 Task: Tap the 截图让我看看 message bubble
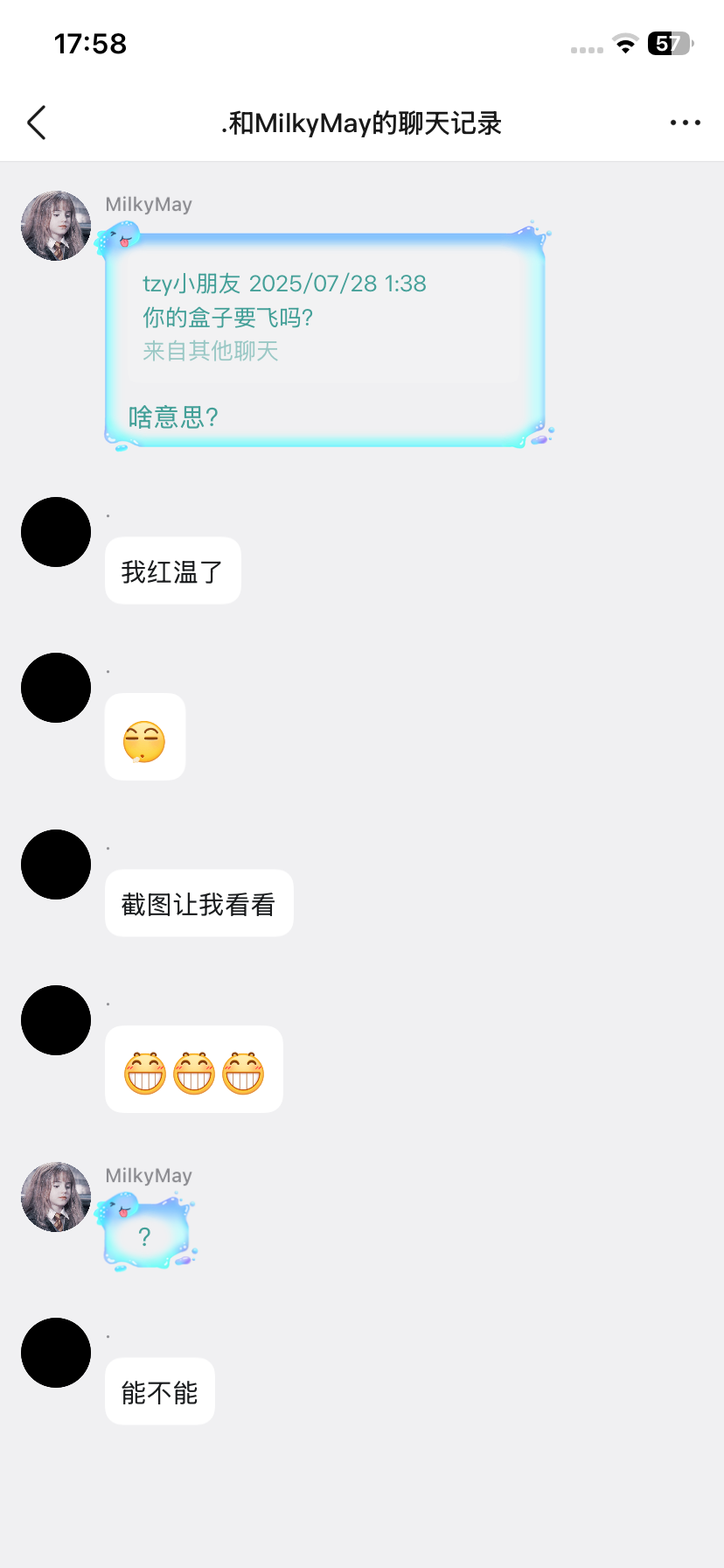pos(198,904)
